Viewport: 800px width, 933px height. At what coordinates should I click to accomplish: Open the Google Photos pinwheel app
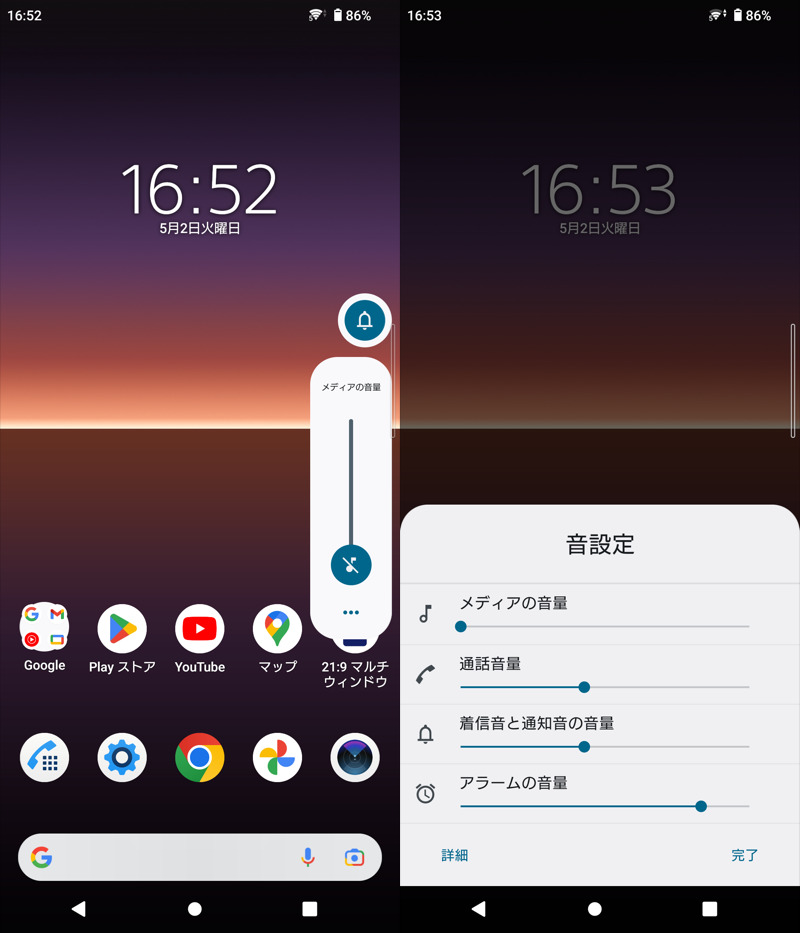(277, 758)
